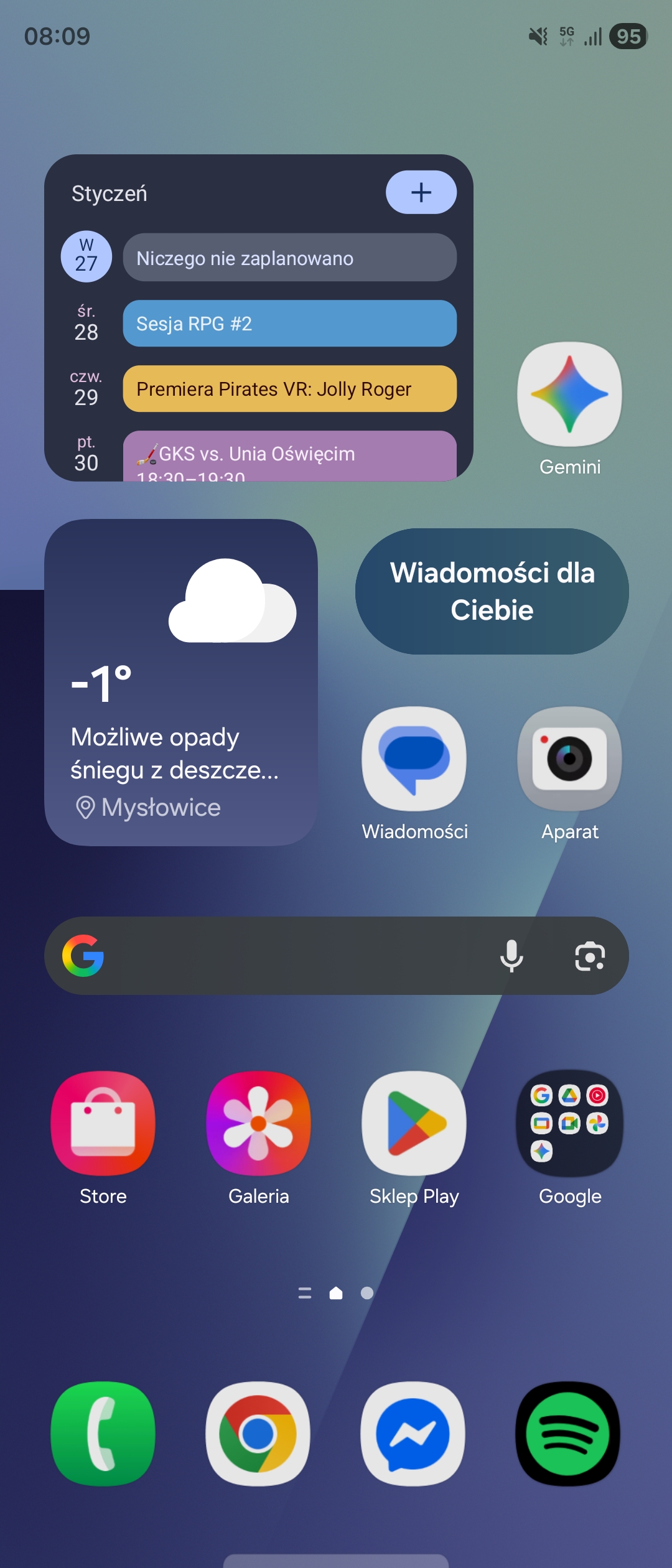
Task: Launch the Aparat camera app
Action: [569, 759]
